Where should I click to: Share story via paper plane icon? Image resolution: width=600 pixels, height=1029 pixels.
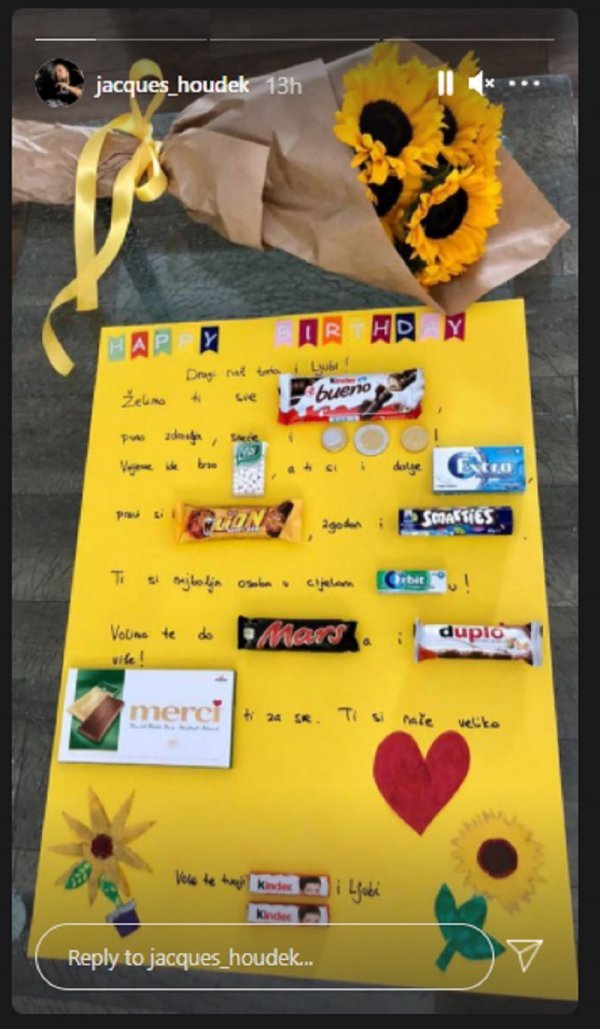[x=525, y=955]
